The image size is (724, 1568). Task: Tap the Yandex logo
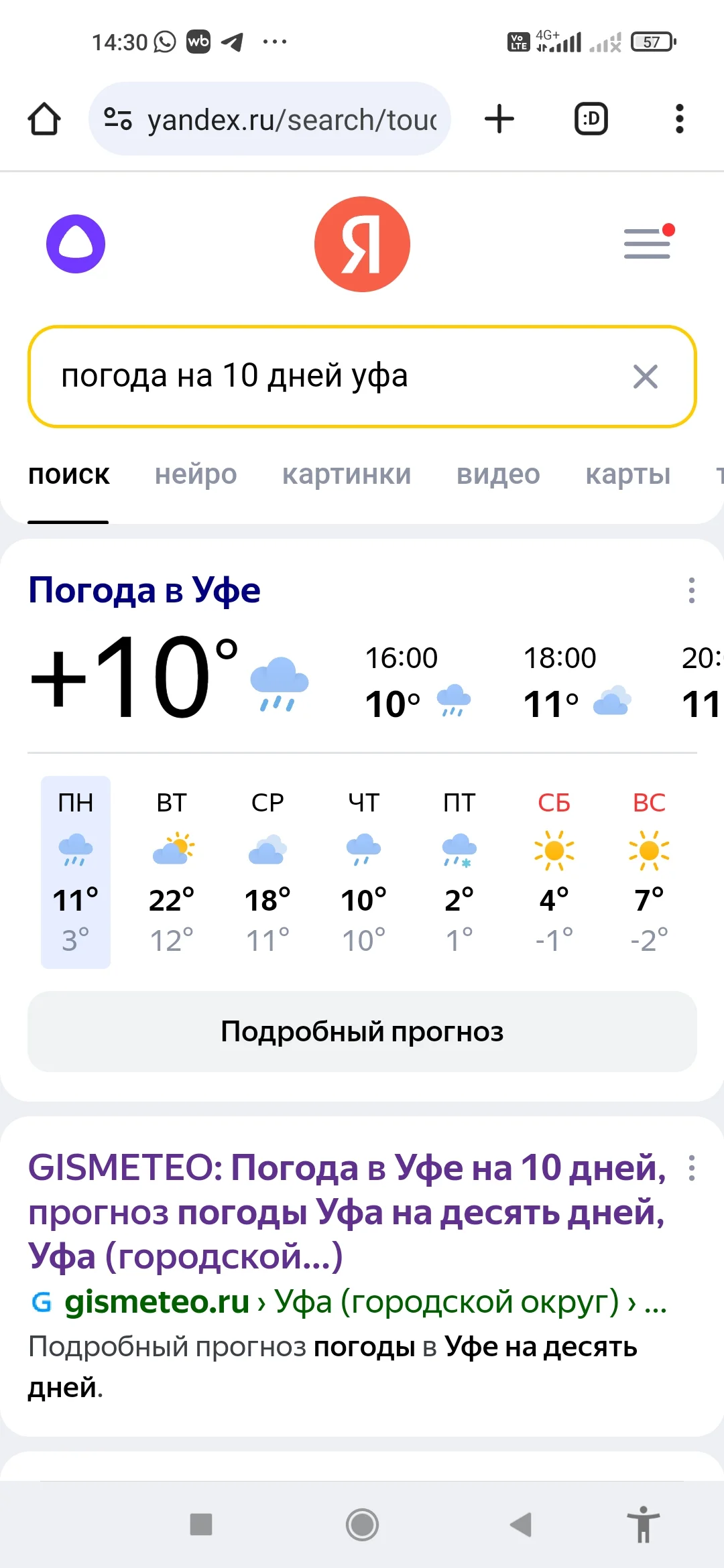point(362,244)
